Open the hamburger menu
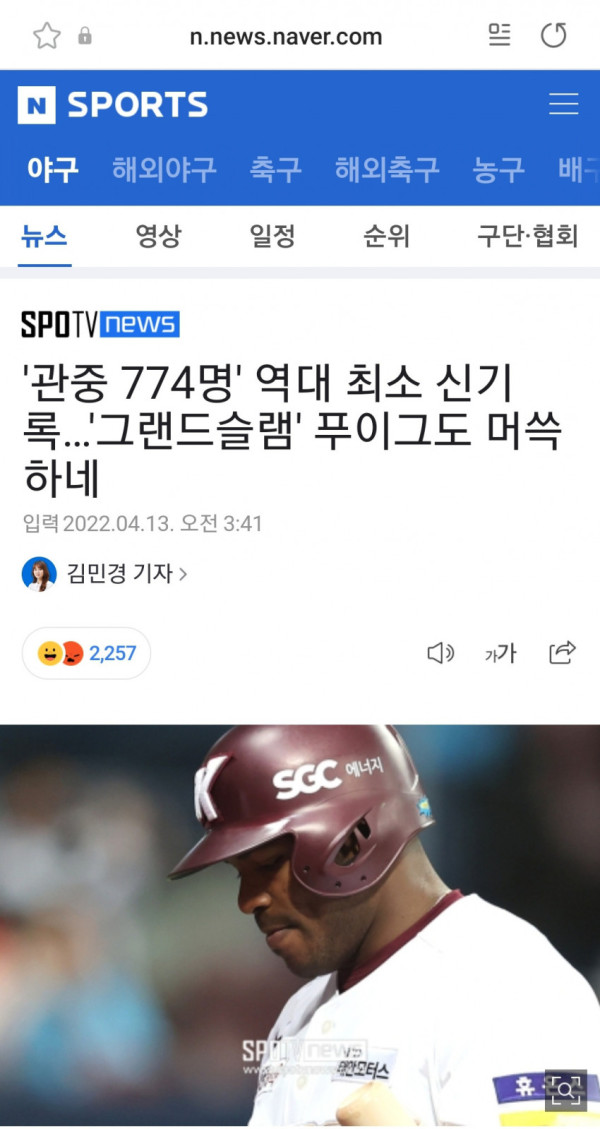 (x=563, y=104)
